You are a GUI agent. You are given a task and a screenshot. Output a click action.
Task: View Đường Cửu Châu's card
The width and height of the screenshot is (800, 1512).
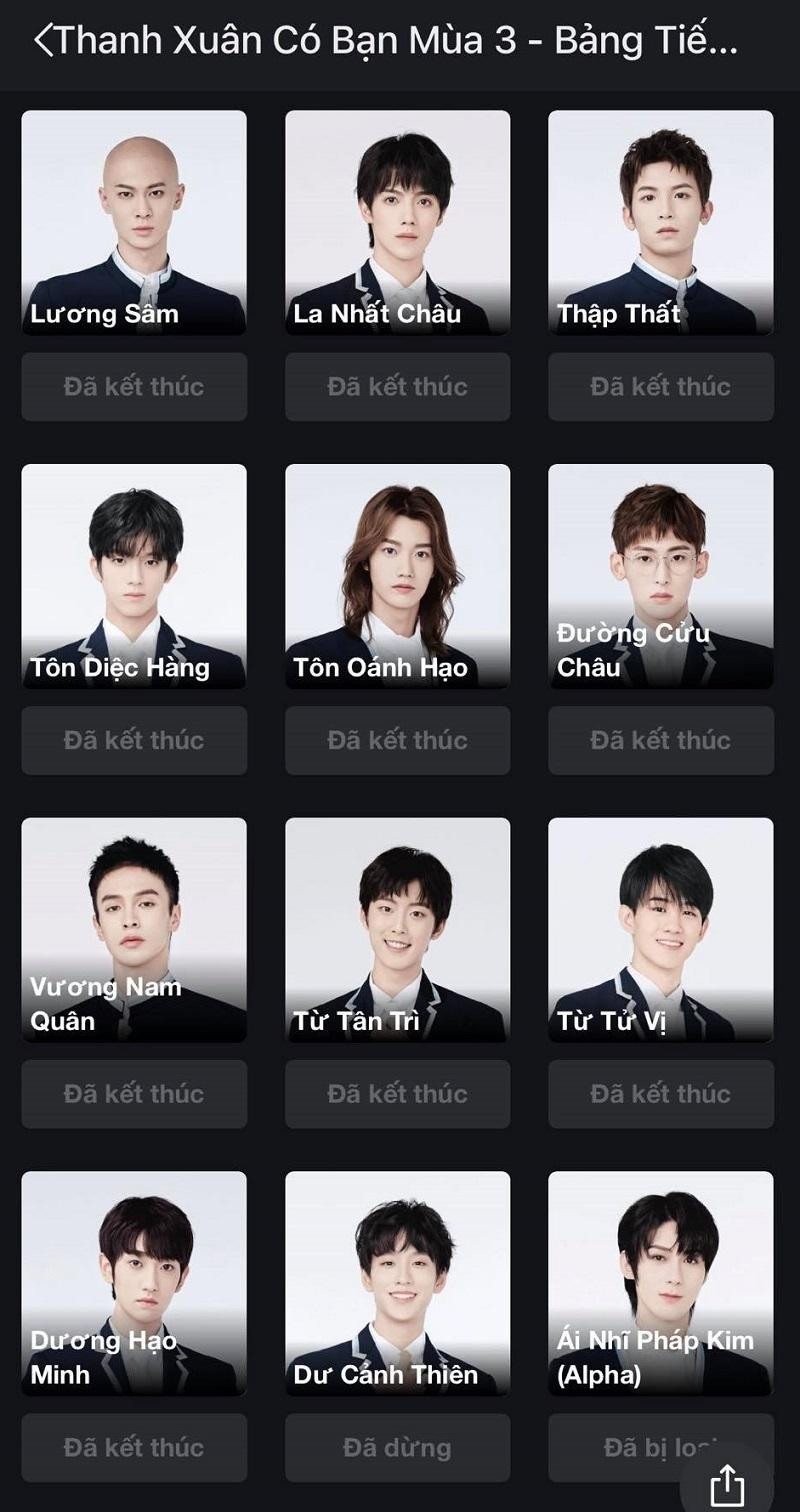click(x=660, y=576)
